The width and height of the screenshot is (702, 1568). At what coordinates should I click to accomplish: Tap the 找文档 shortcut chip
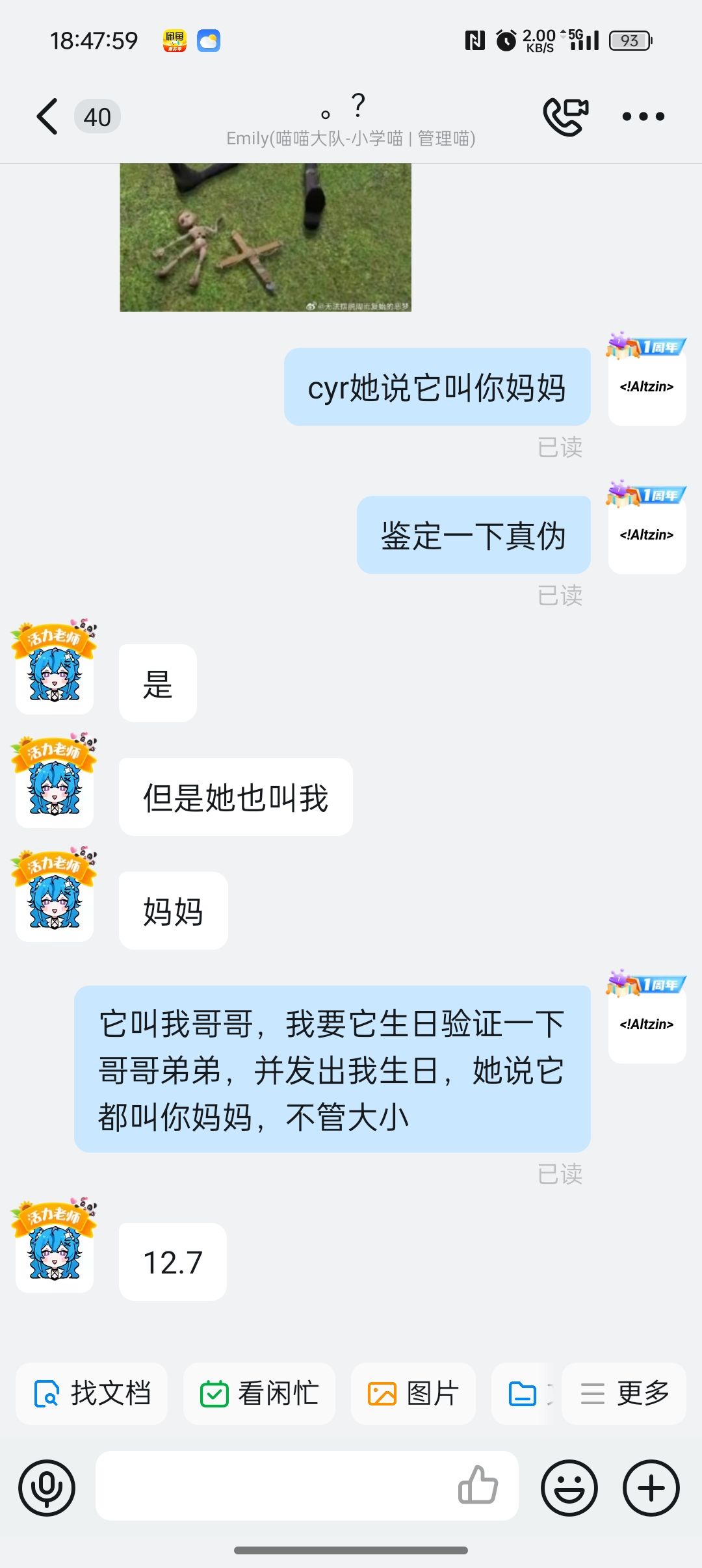point(92,1393)
